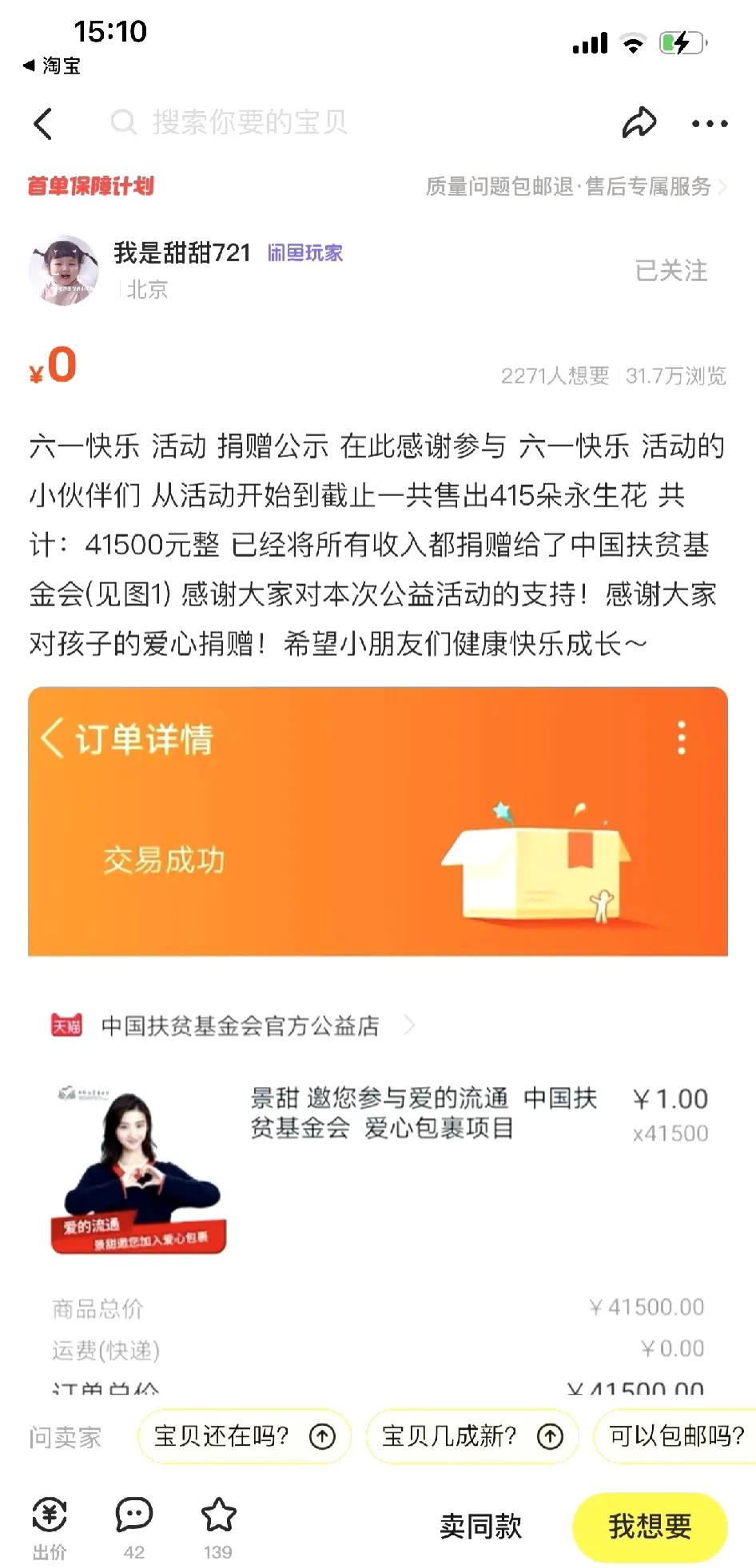Viewport: 756px width, 1568px height.
Task: Open the three-dot overflow menu
Action: [x=710, y=123]
